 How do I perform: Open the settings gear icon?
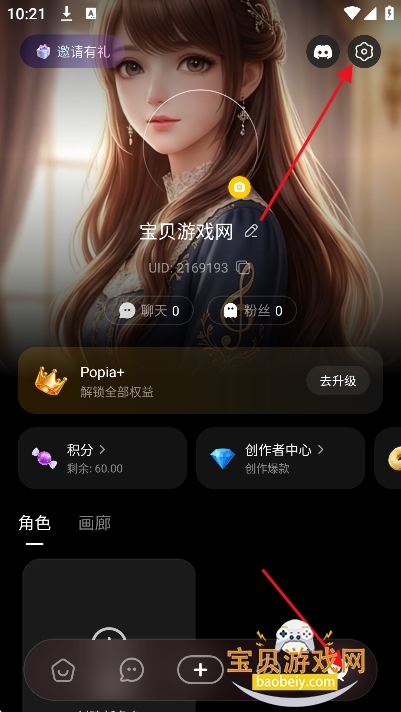coord(364,51)
